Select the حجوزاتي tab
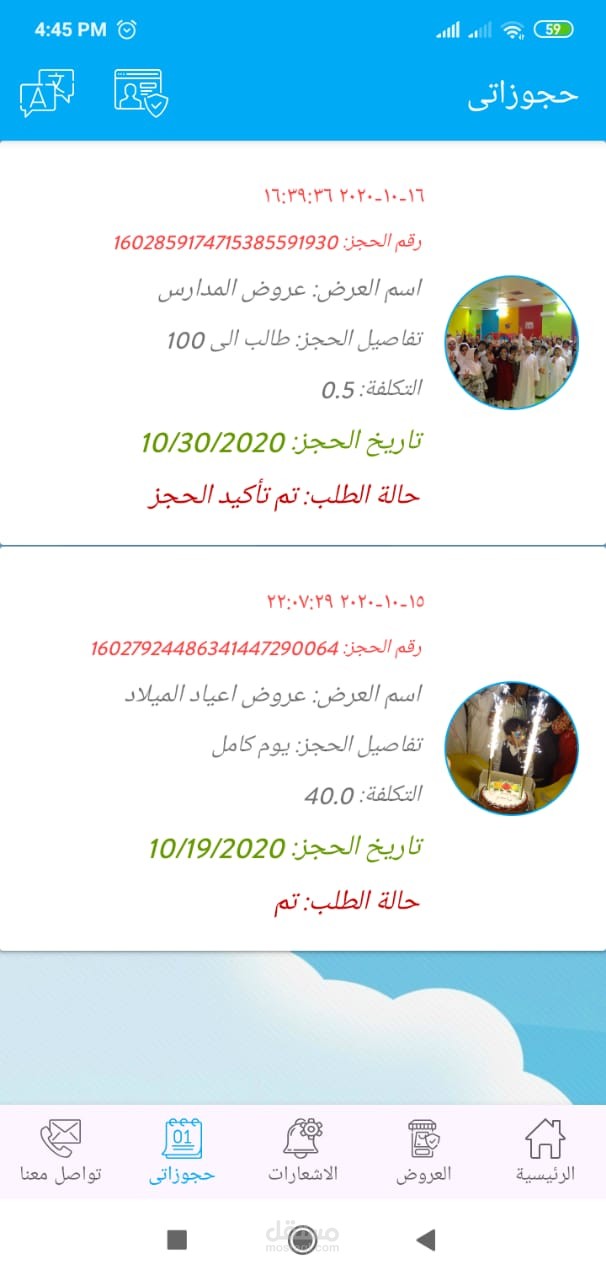The width and height of the screenshot is (606, 1280). point(182,1151)
